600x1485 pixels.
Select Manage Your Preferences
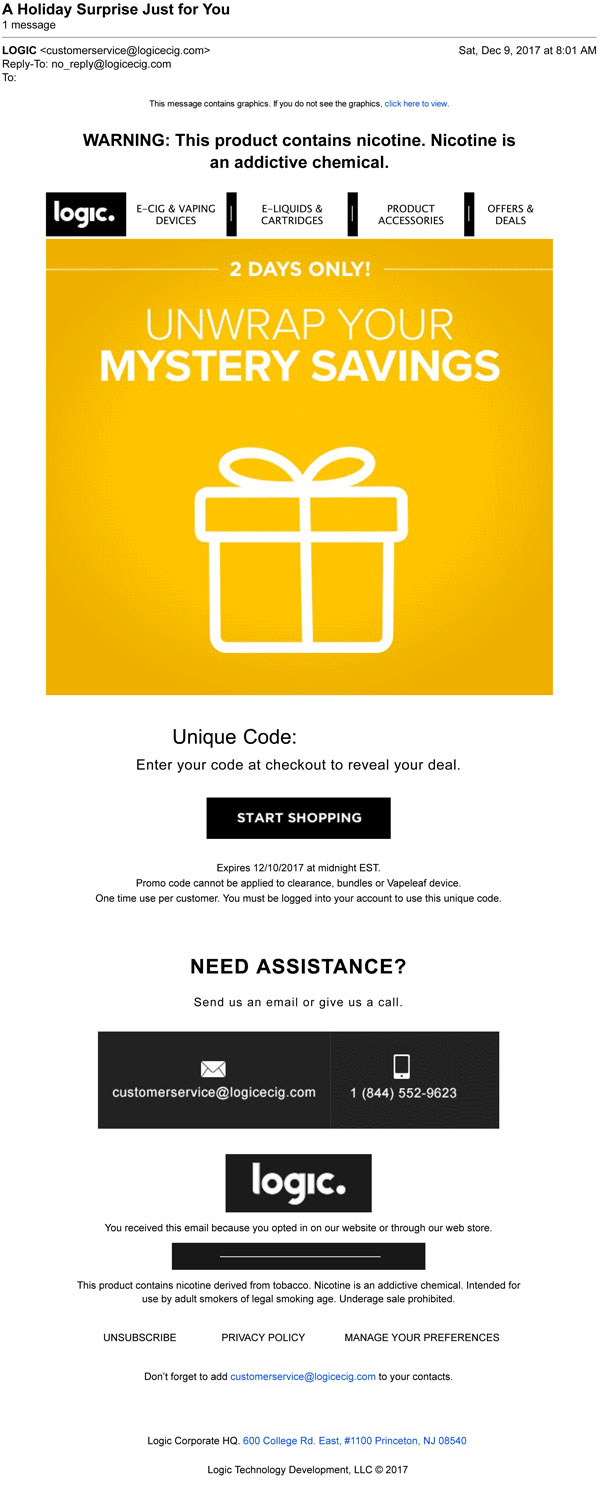(421, 1337)
